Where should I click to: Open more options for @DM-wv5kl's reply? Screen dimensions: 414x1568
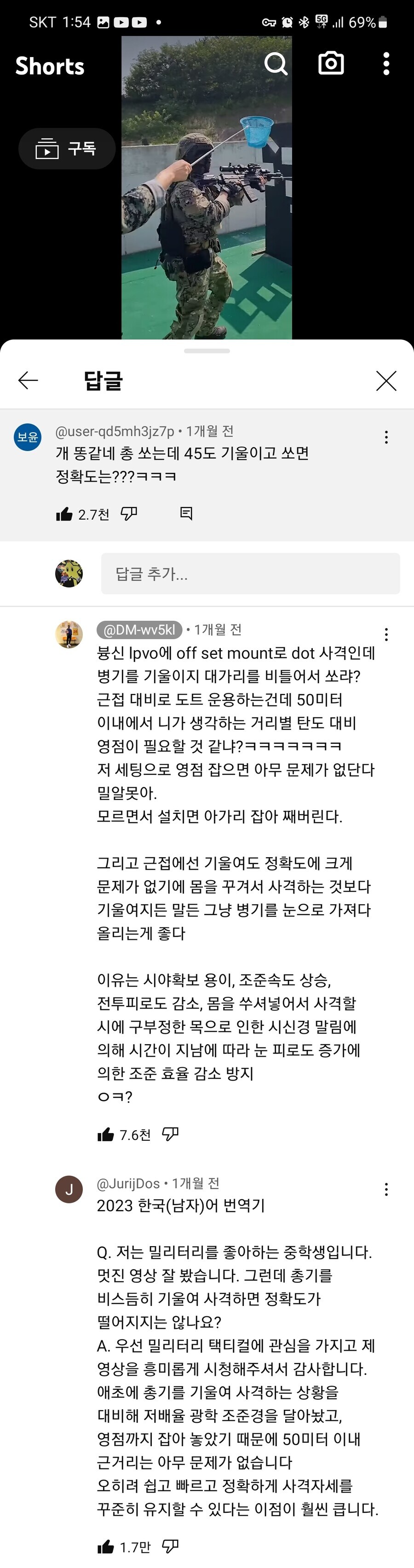[386, 635]
